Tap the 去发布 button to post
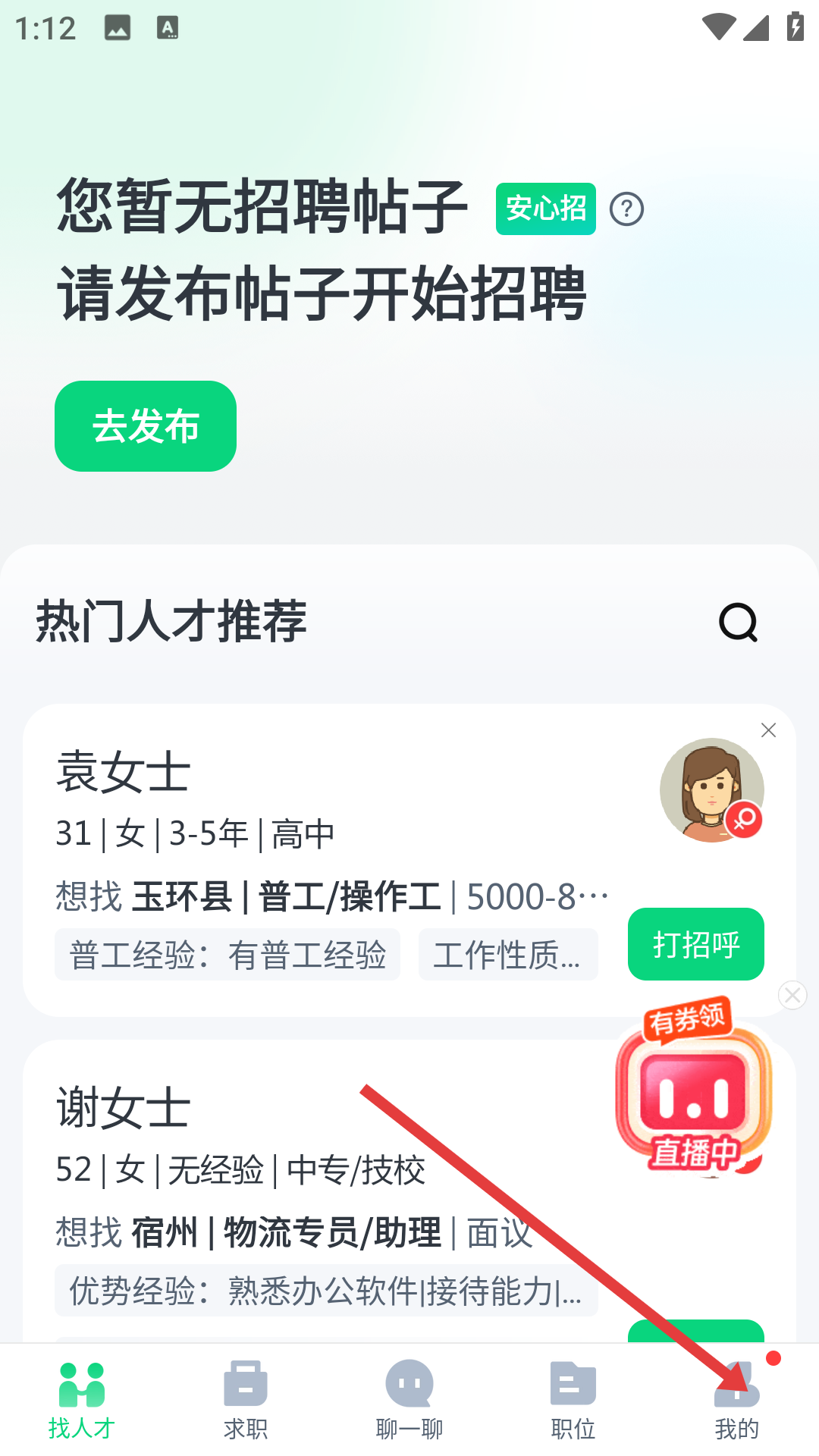 click(145, 426)
